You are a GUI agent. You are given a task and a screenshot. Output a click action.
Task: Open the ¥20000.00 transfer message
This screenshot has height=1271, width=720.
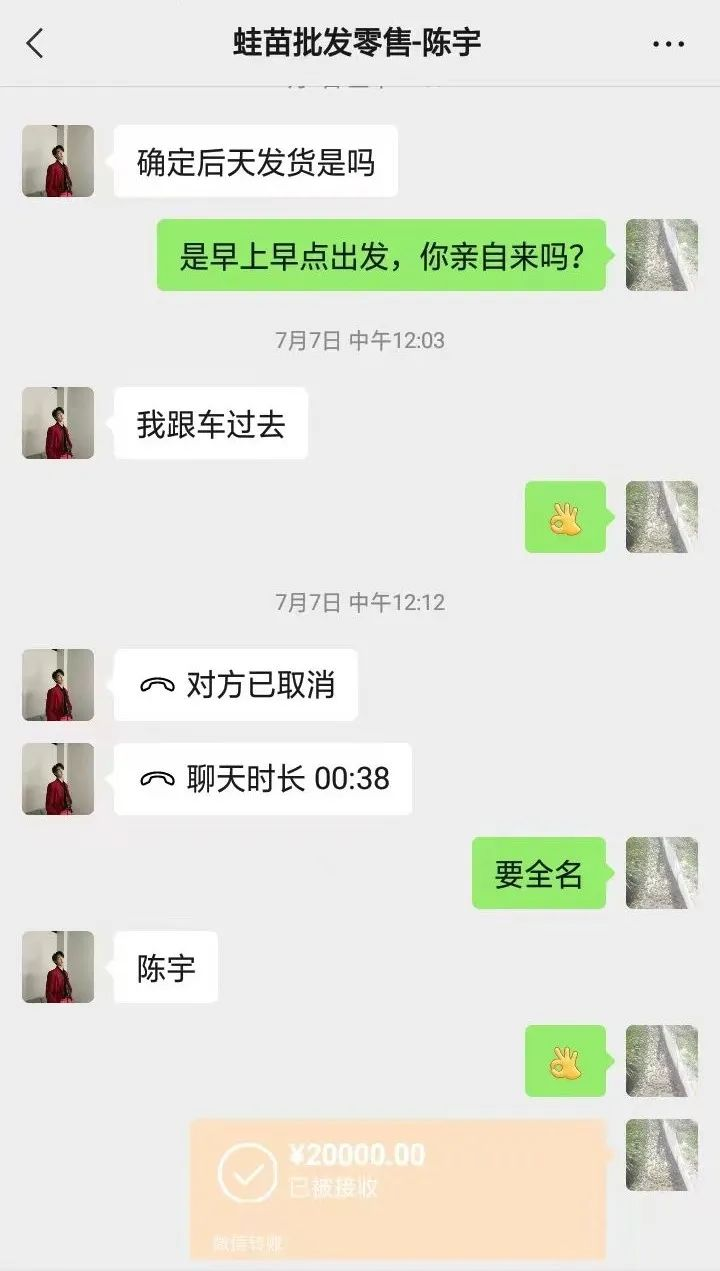[x=397, y=1187]
